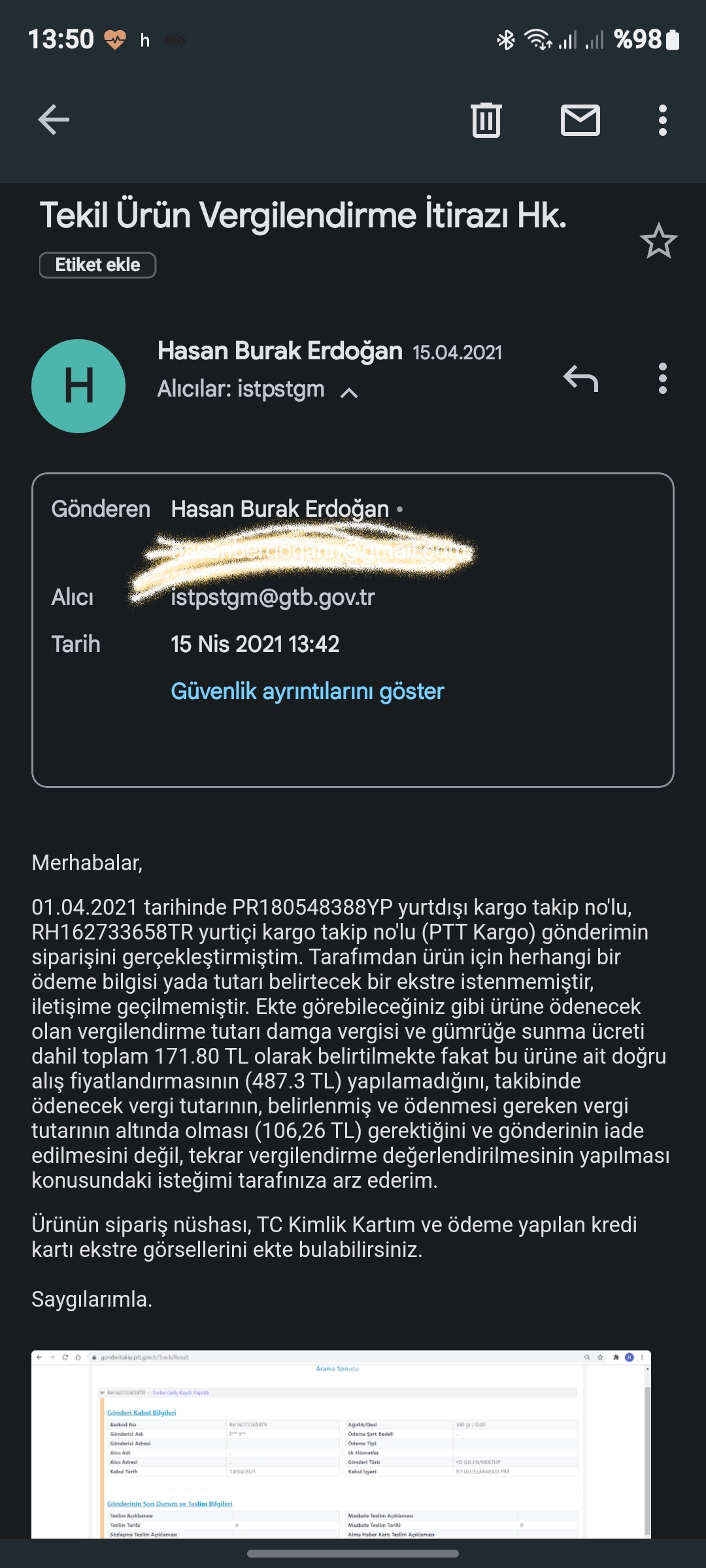Reply to Hasan Burak Erdoğan's message
Image resolution: width=706 pixels, height=1568 pixels.
(x=580, y=378)
